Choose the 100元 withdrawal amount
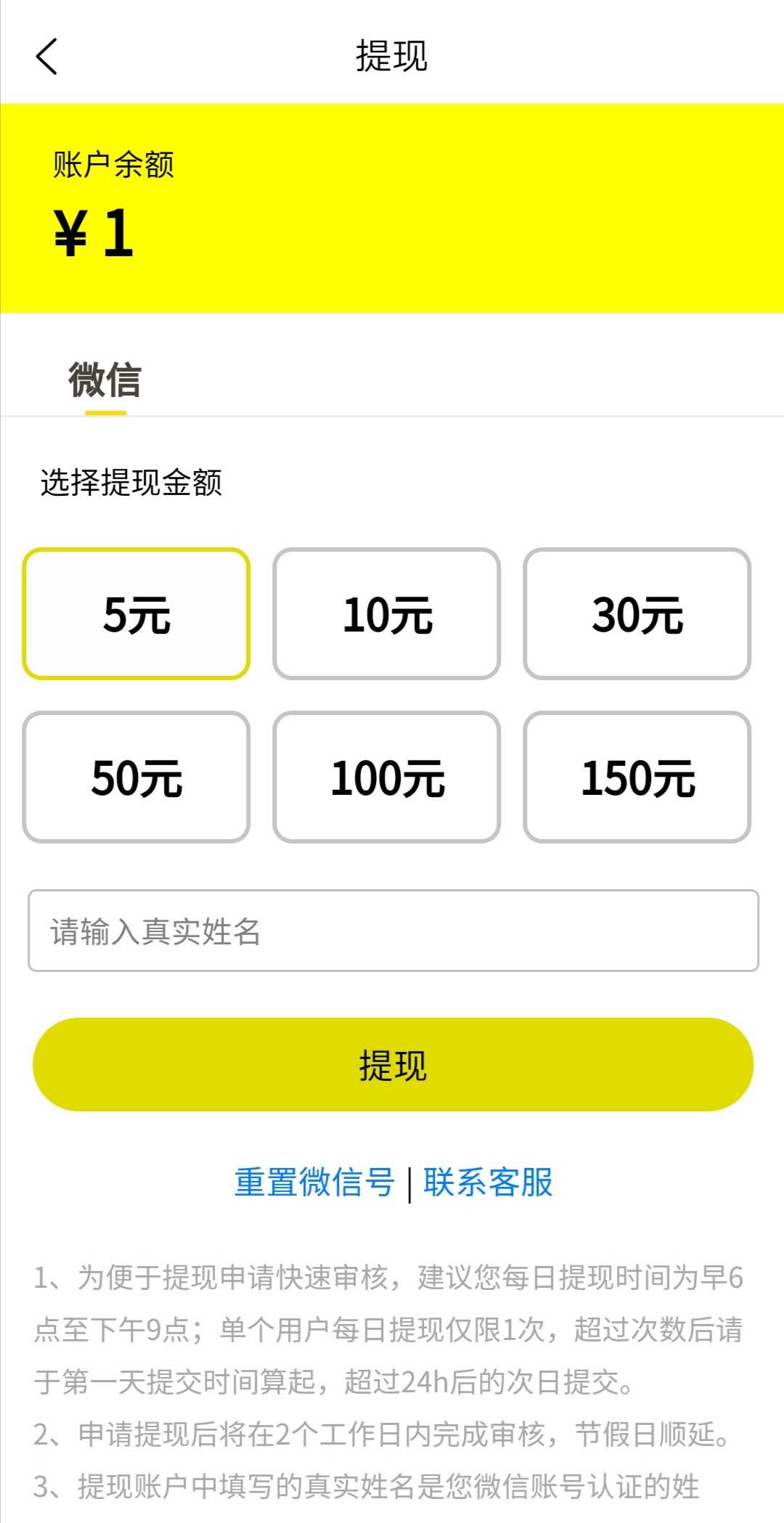Screen dimensions: 784x1523 (387, 777)
